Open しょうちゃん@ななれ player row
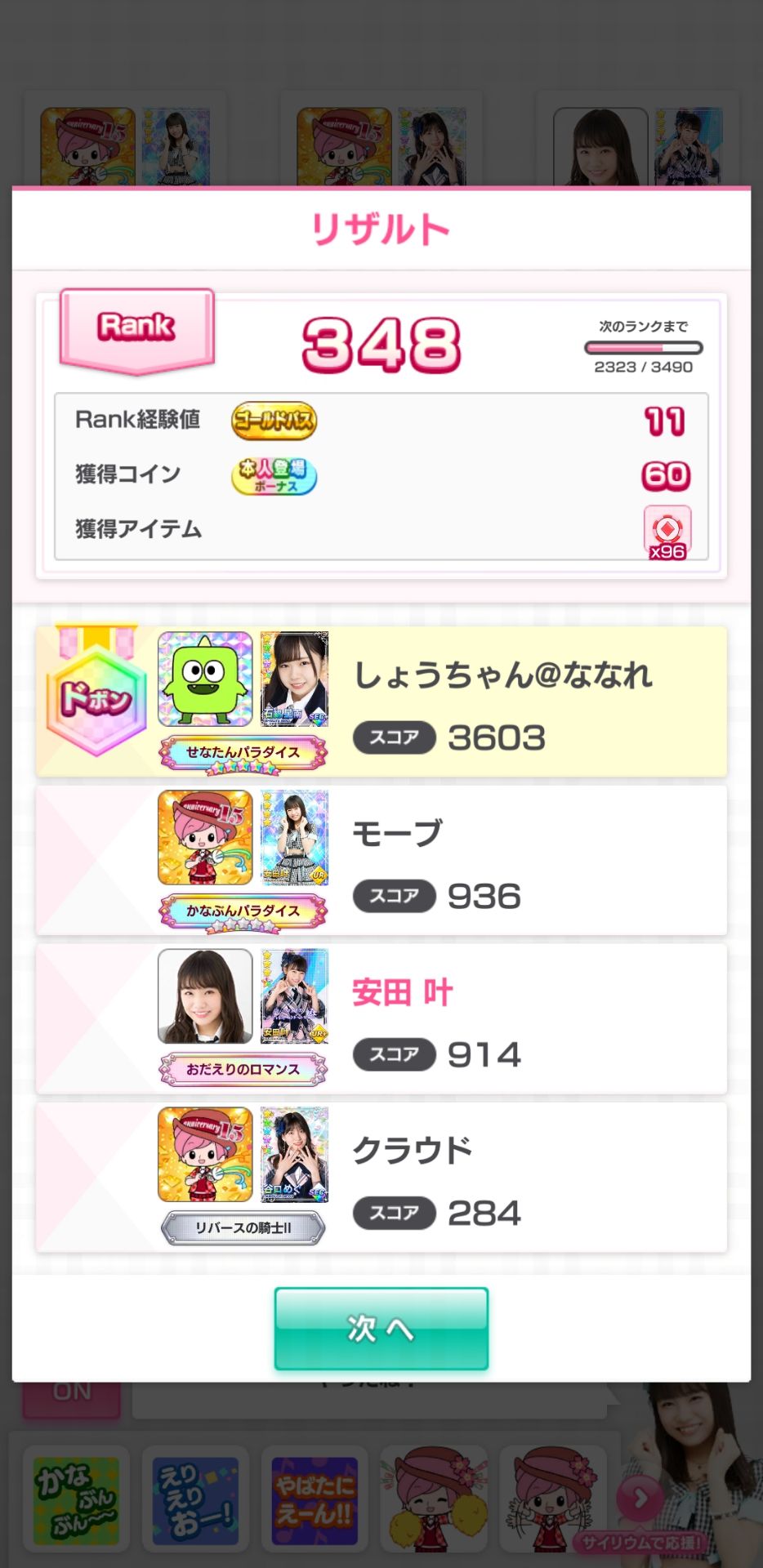Screen dimensions: 763x1568 click(x=381, y=702)
